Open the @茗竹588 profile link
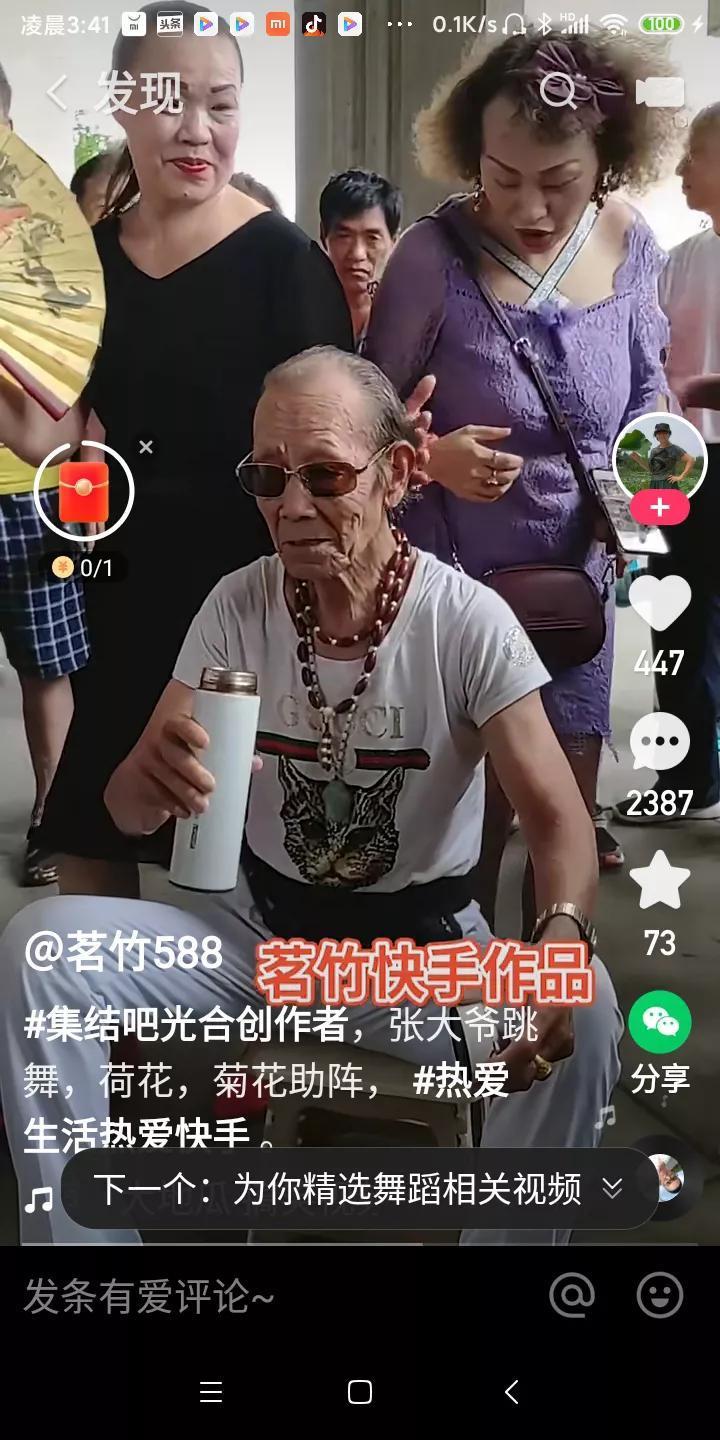 coord(124,953)
